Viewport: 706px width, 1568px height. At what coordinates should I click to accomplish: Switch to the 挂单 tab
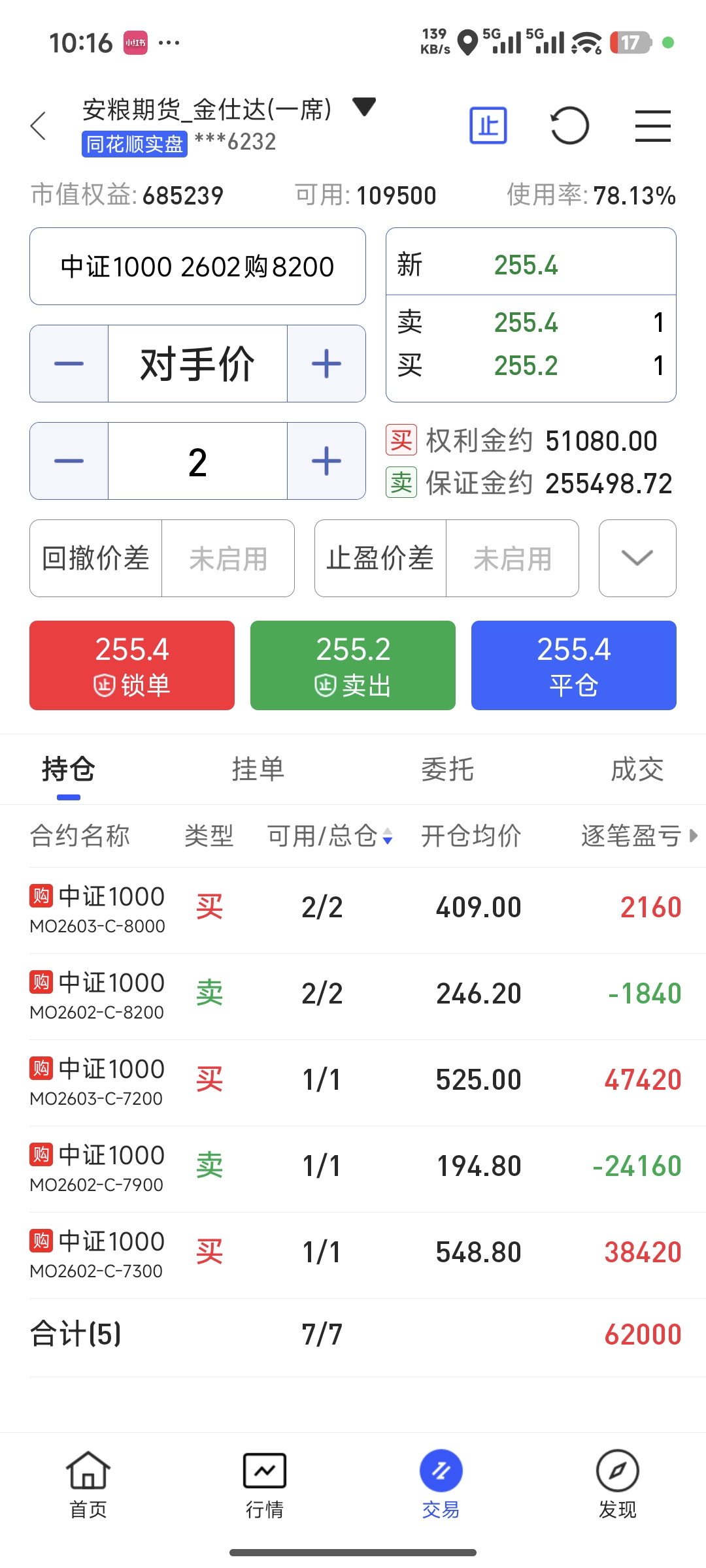(258, 769)
